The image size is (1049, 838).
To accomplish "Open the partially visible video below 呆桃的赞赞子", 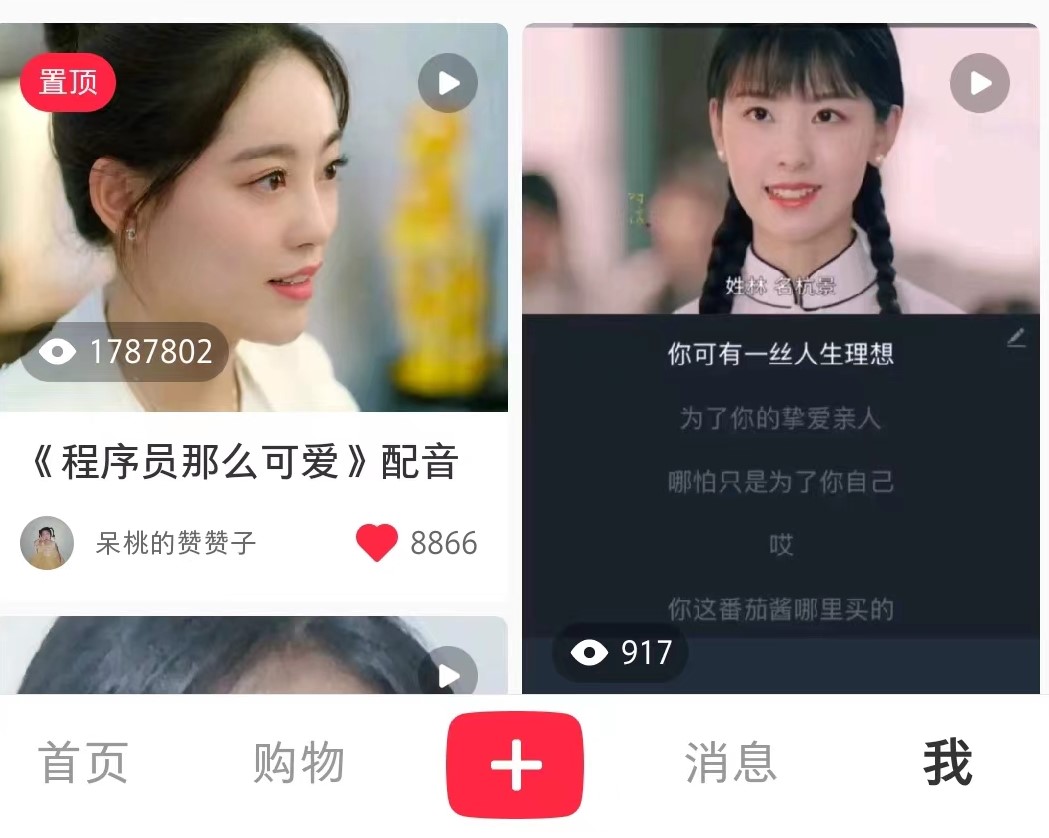I will point(254,658).
